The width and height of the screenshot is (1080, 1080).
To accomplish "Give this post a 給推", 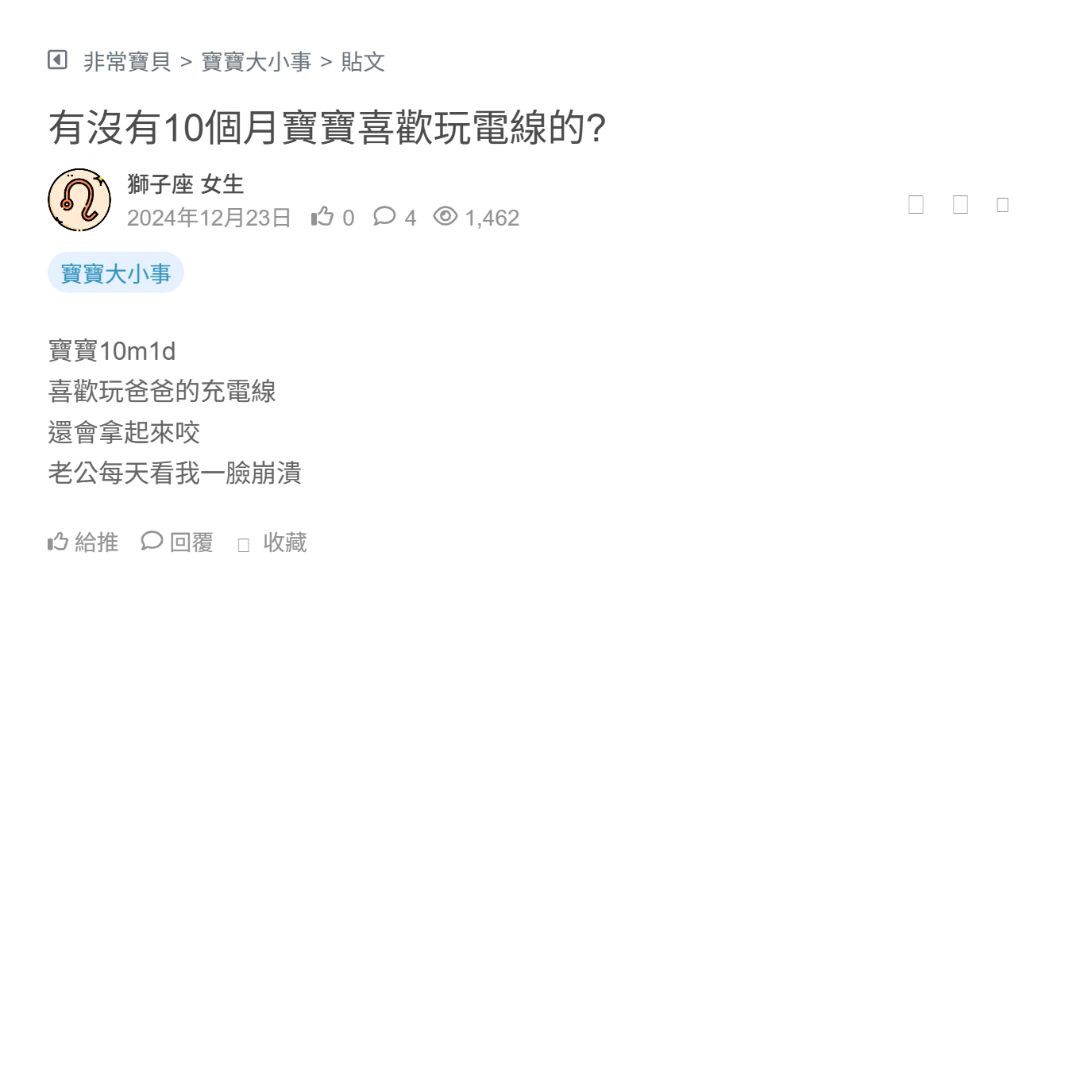I will coord(83,542).
